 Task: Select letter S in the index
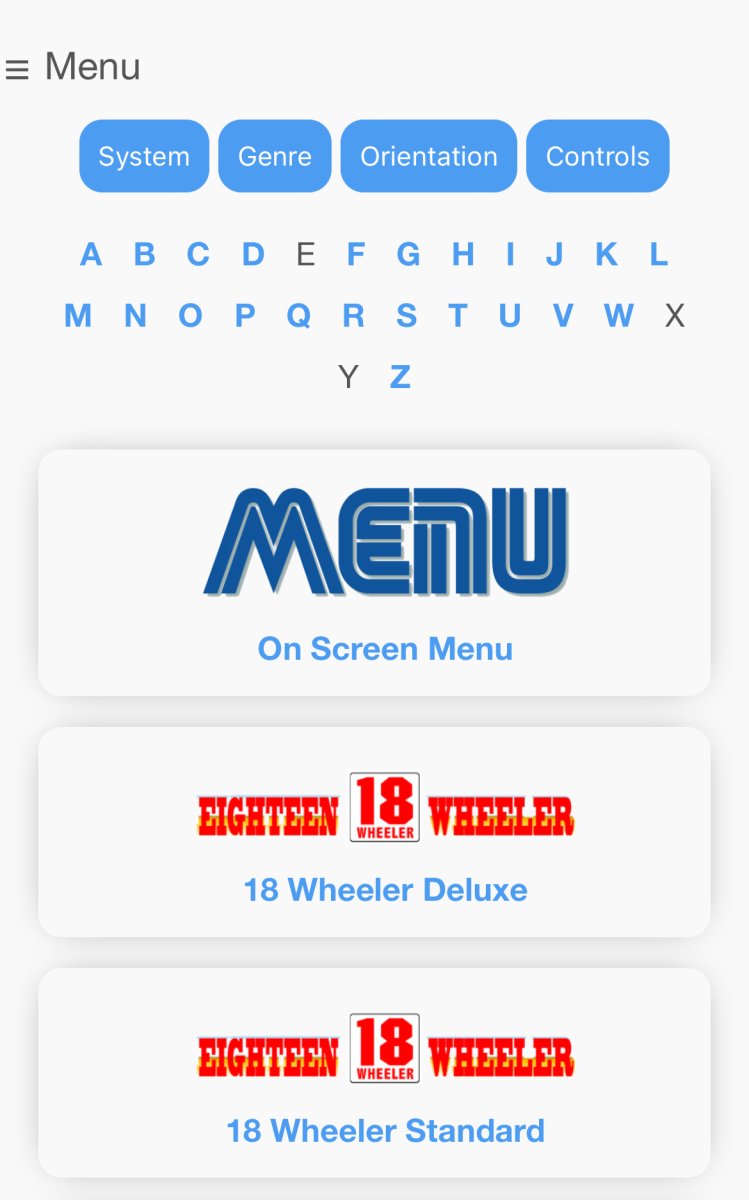click(406, 316)
